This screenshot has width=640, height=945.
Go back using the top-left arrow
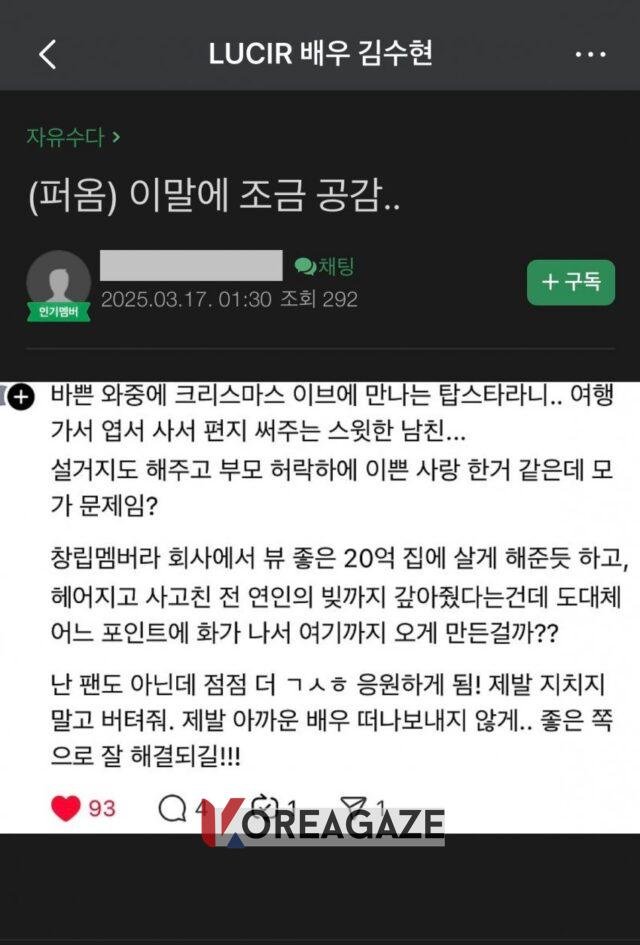click(47, 54)
